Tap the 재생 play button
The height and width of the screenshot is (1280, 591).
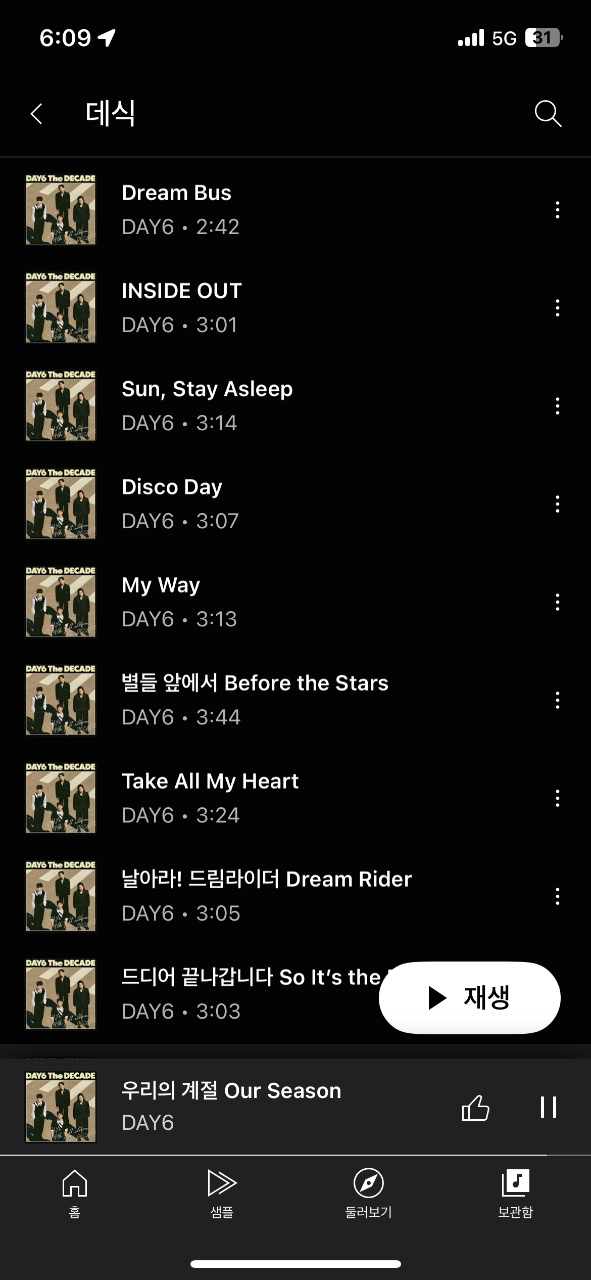click(x=470, y=998)
